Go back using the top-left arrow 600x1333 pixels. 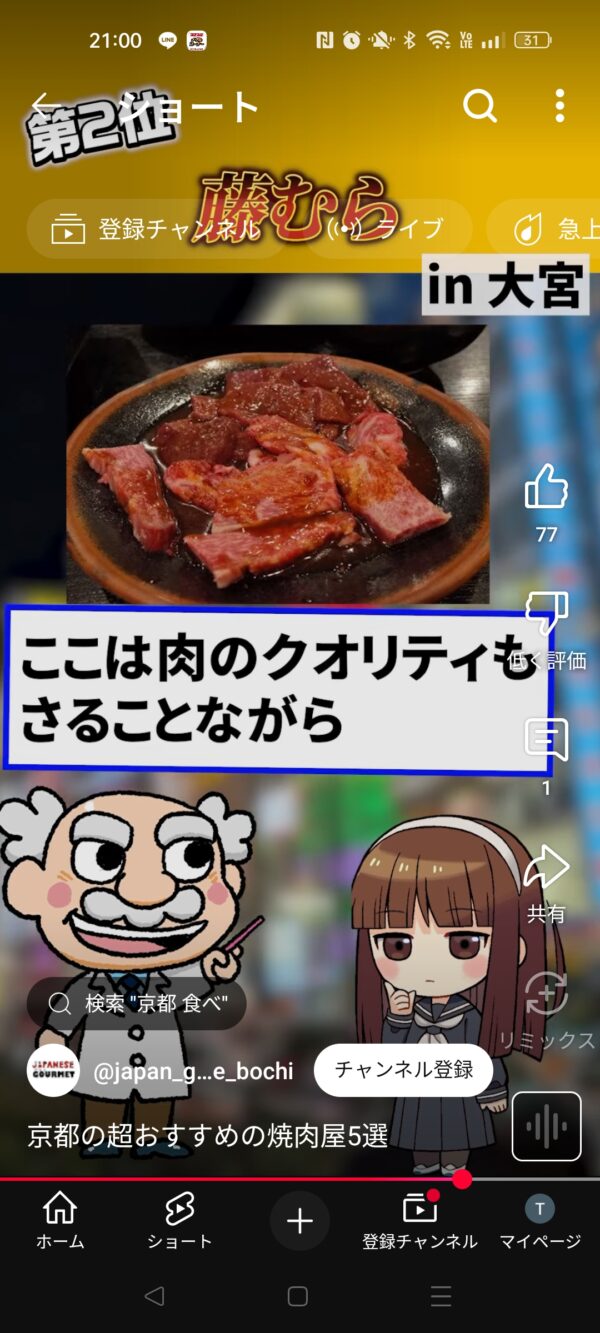pos(44,105)
